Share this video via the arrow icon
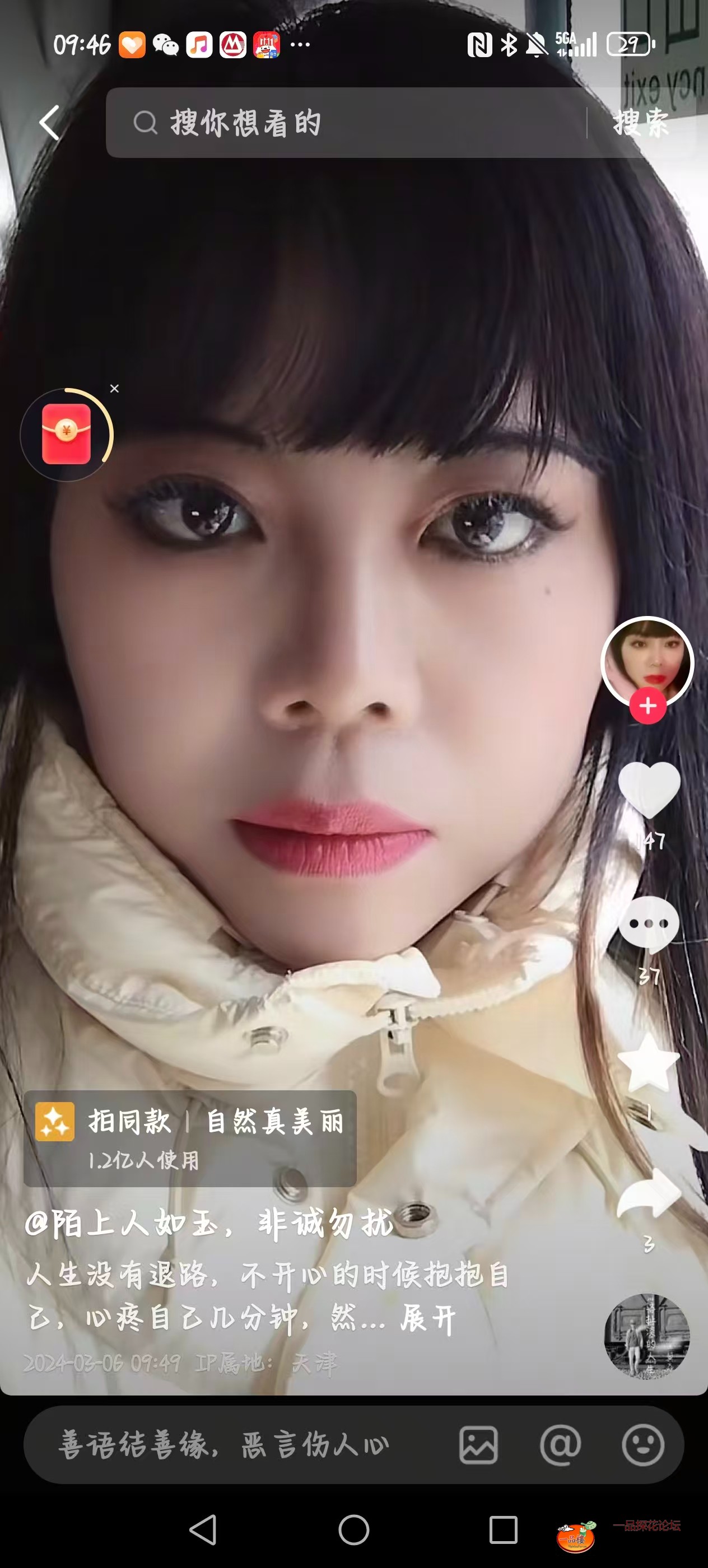This screenshot has width=708, height=1568. (x=648, y=1194)
